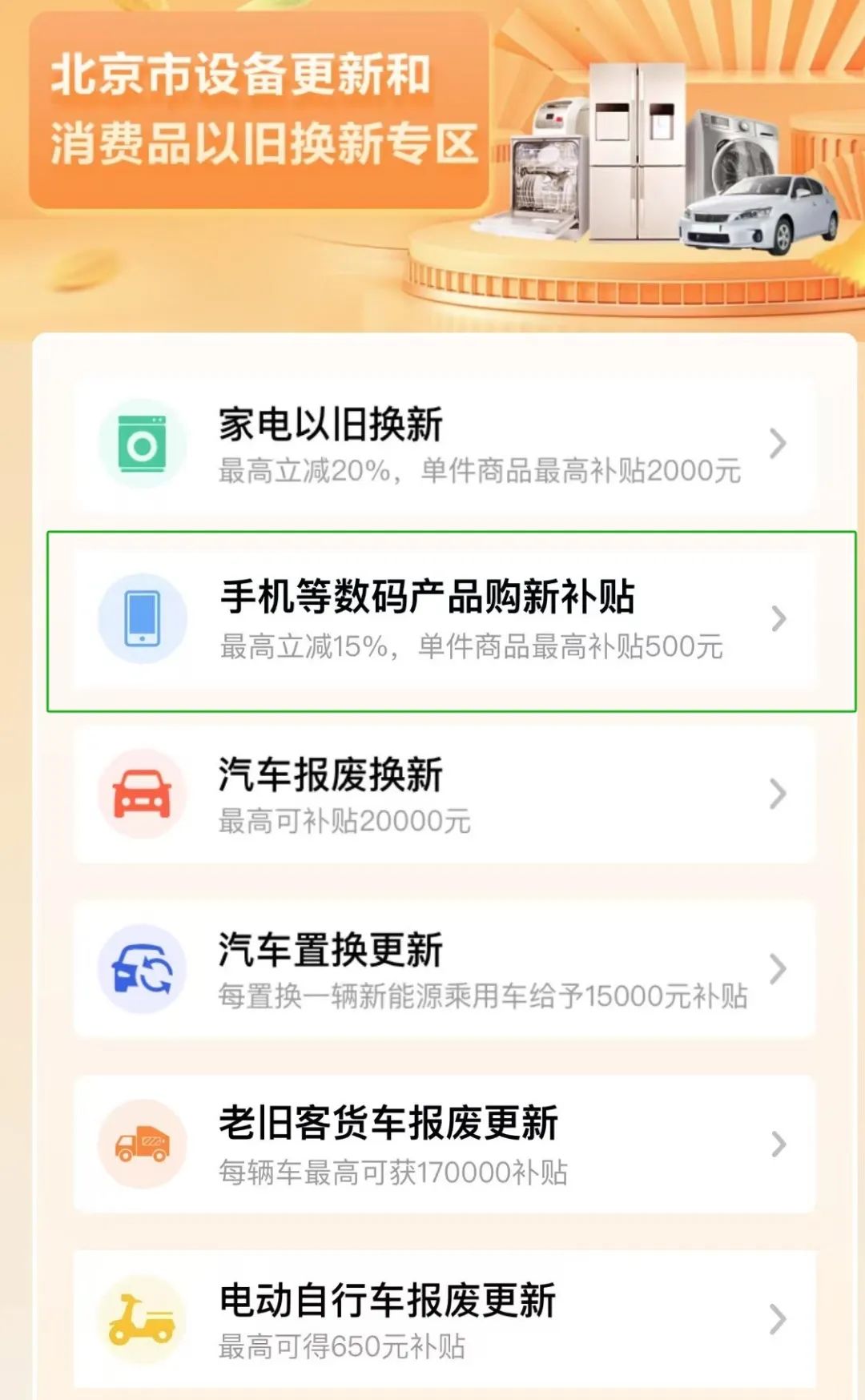Image resolution: width=865 pixels, height=1400 pixels.
Task: Tap 电动自行车报废更新 row
Action: point(445,1319)
